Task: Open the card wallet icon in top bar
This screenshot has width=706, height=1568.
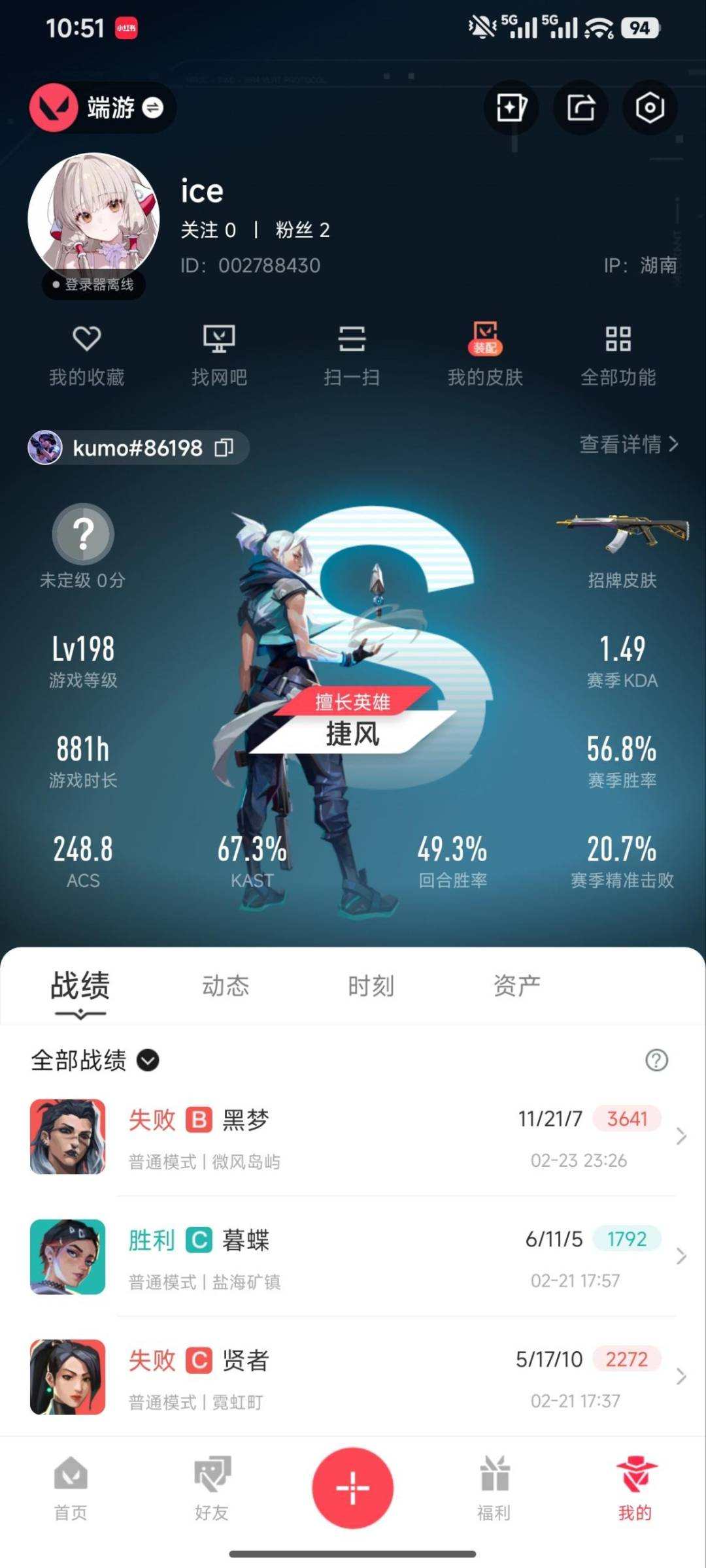Action: 511,108
